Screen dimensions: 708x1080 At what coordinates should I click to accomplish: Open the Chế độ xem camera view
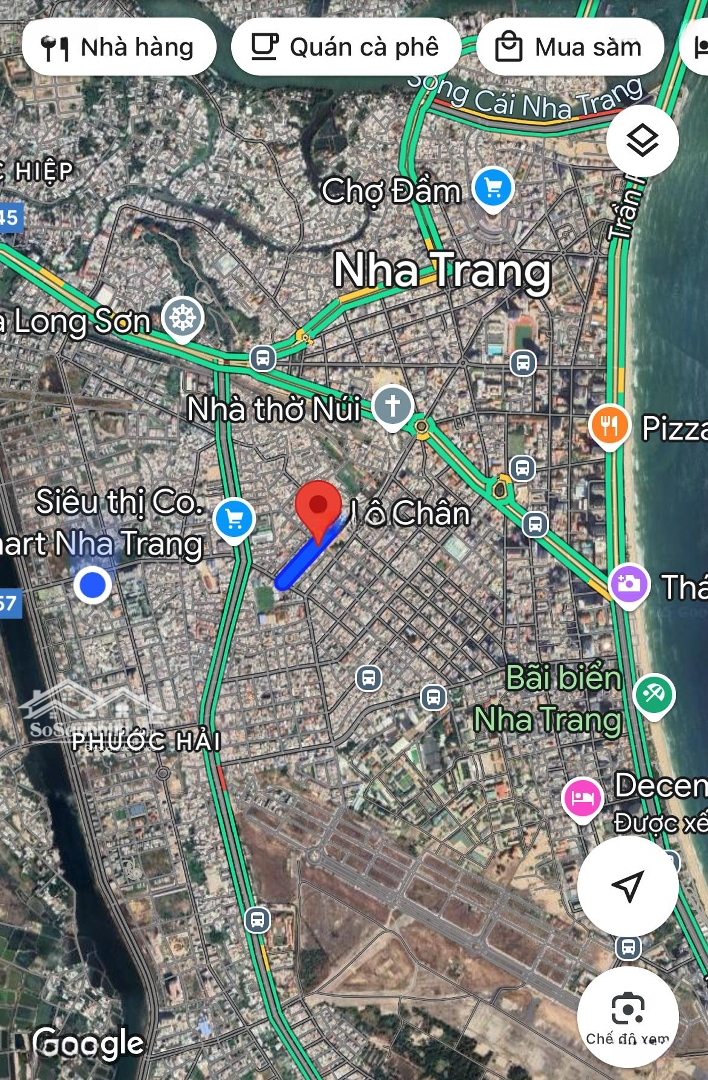(628, 1016)
